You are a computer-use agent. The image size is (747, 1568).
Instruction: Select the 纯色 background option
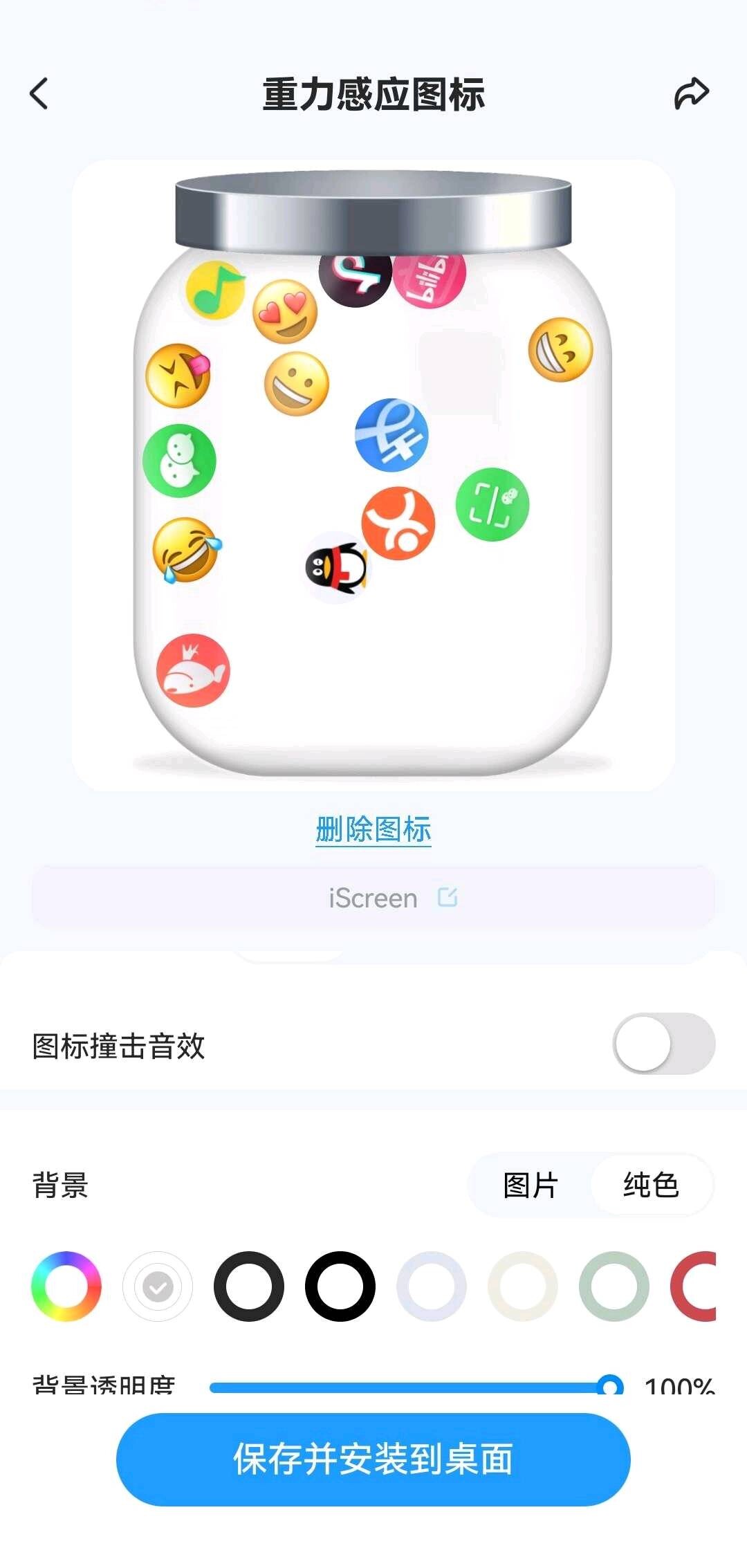(651, 1185)
